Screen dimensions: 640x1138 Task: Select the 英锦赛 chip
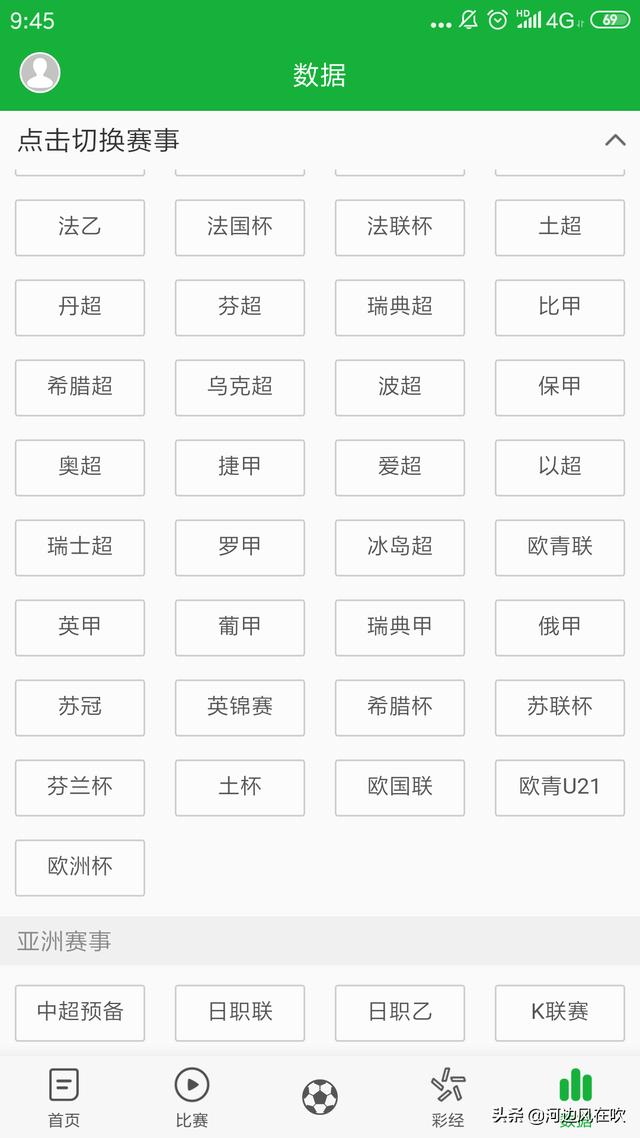click(240, 707)
